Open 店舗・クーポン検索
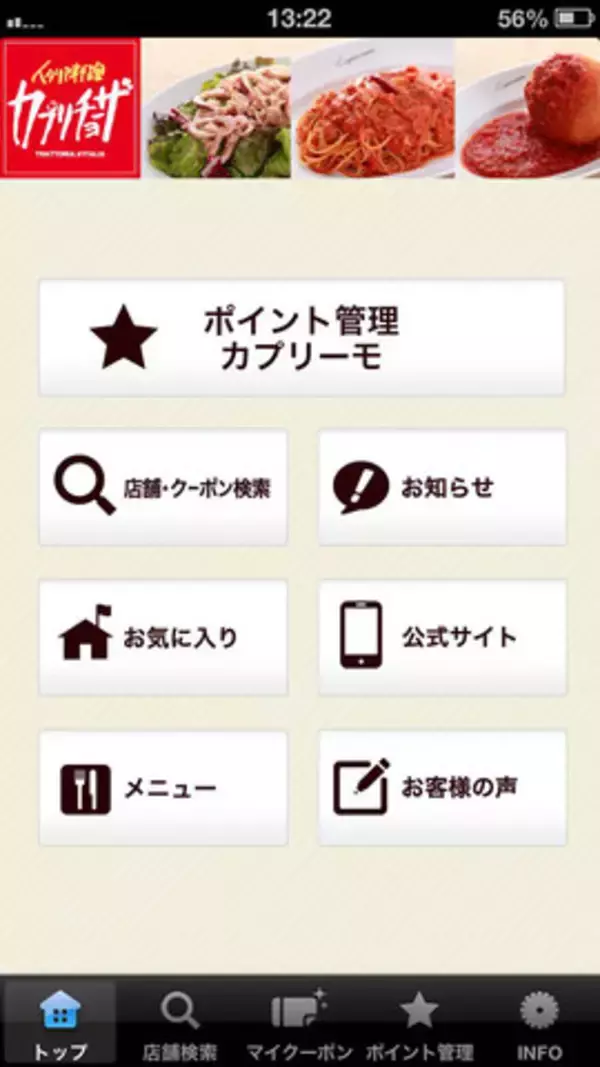The width and height of the screenshot is (600, 1067). point(163,488)
